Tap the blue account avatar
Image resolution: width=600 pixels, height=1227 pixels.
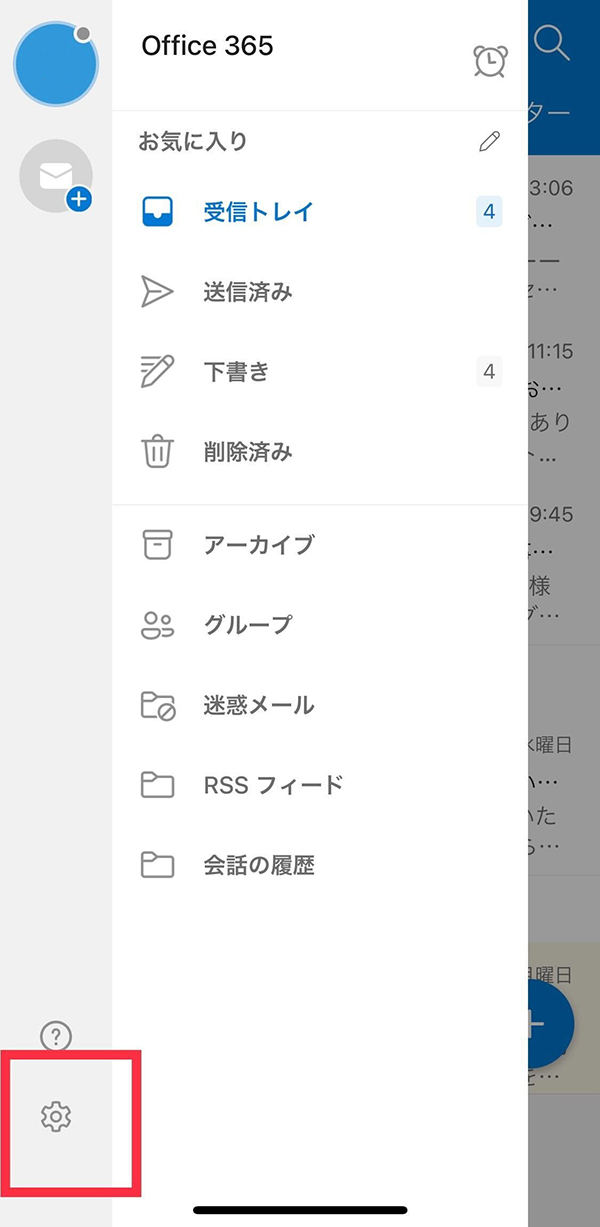coord(56,63)
